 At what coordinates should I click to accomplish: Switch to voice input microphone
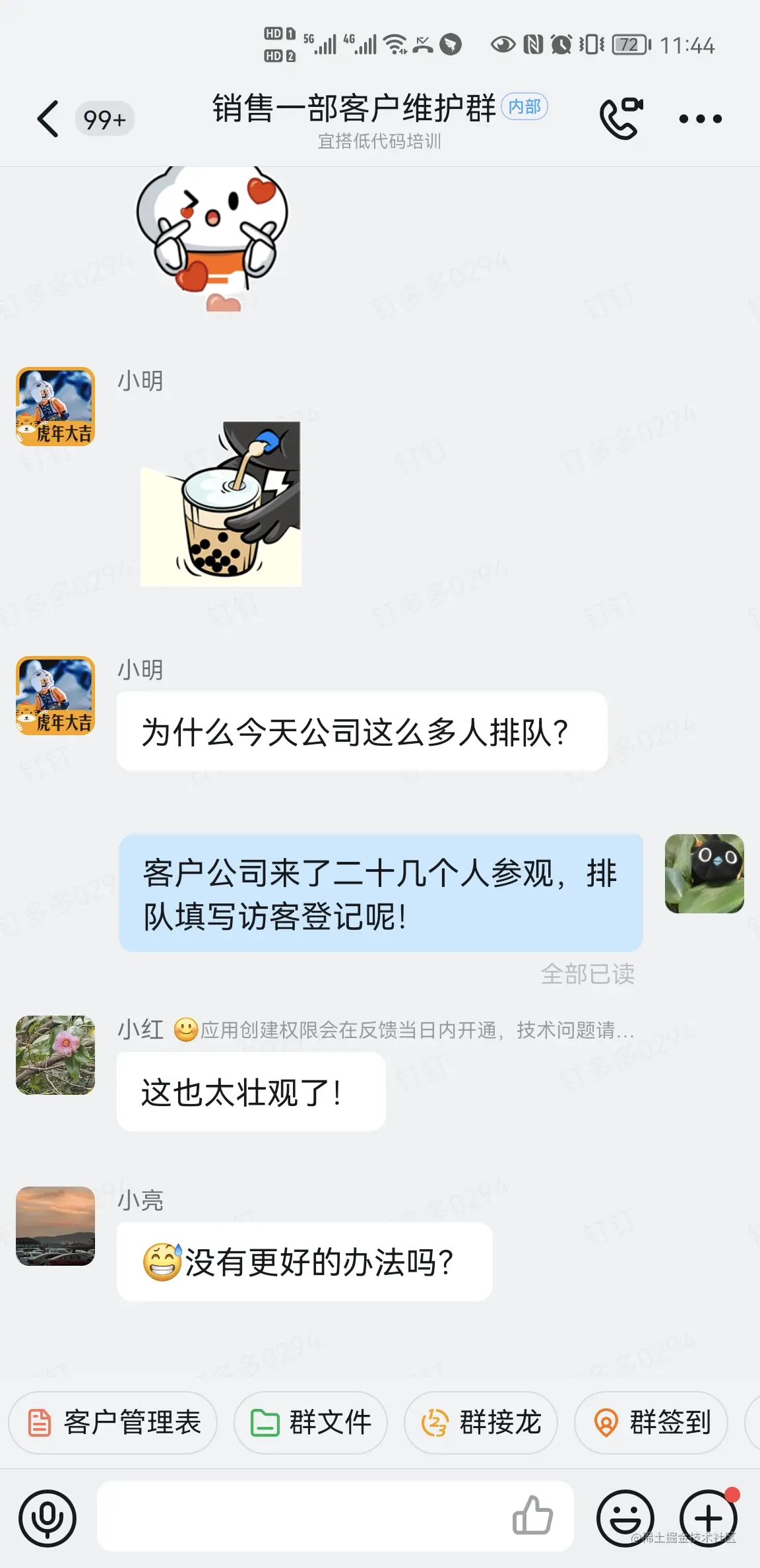coord(47,1518)
